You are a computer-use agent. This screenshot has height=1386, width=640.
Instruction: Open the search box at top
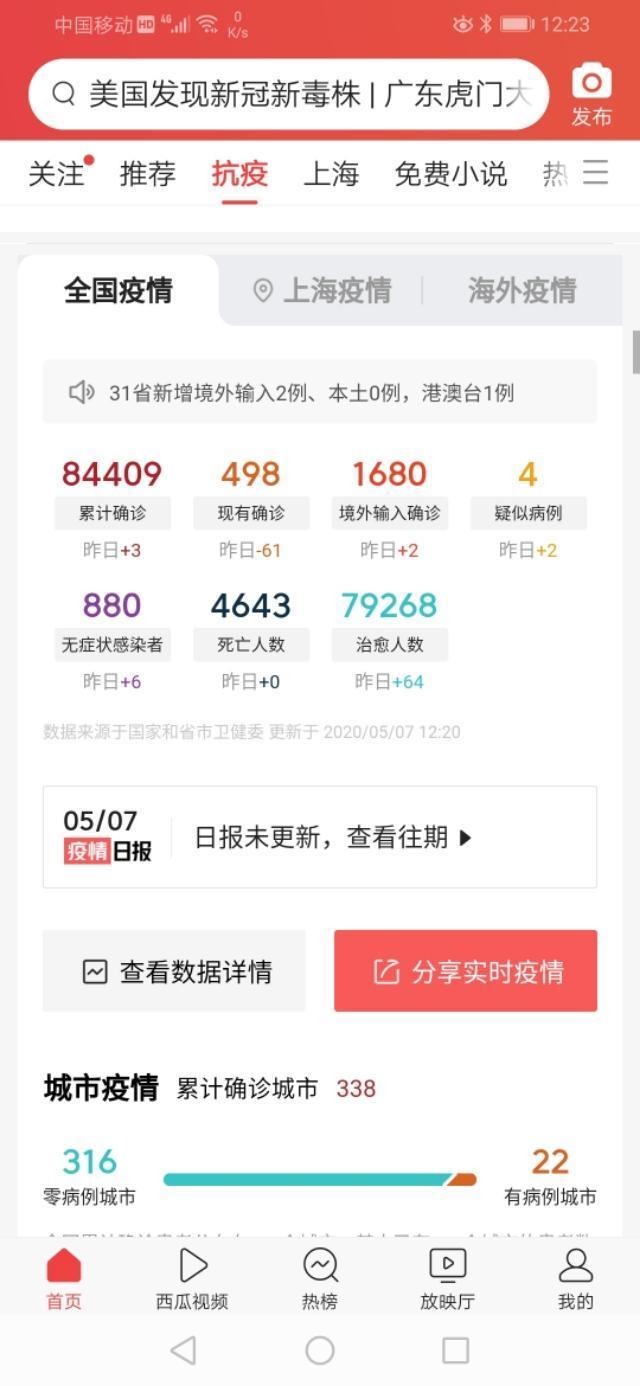pos(288,94)
